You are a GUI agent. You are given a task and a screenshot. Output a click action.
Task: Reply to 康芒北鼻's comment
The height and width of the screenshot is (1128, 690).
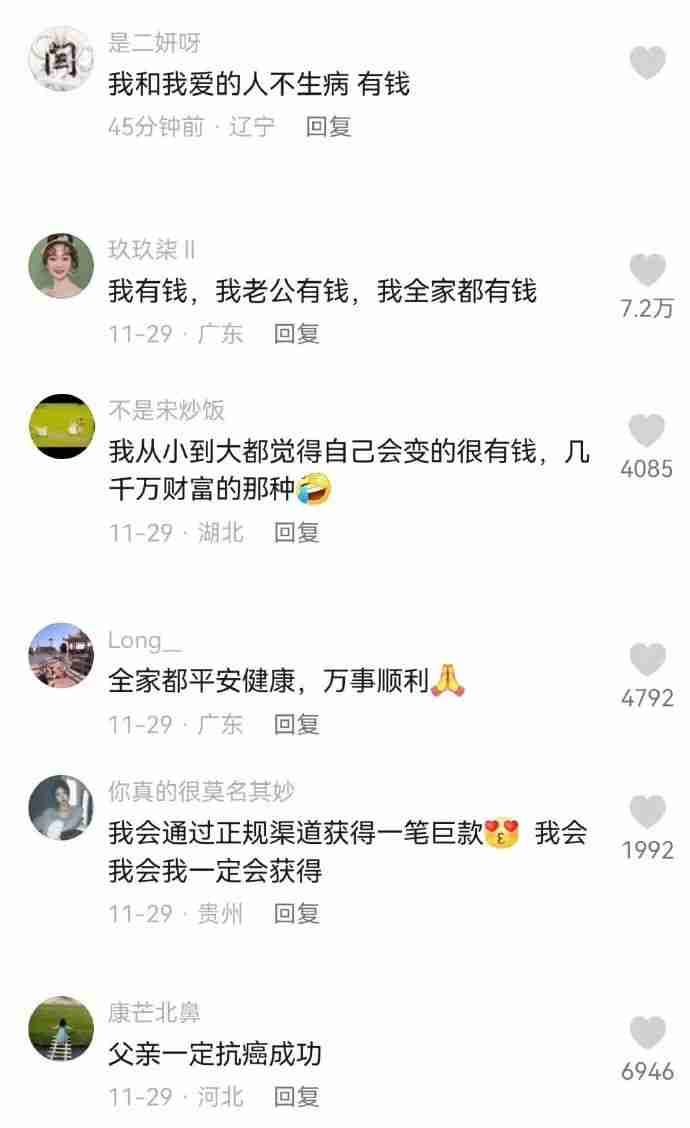(297, 1097)
